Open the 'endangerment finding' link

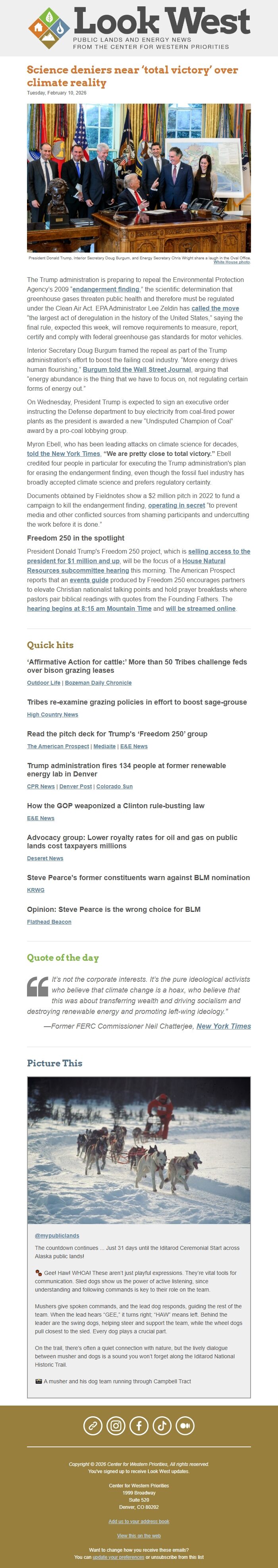(106, 289)
